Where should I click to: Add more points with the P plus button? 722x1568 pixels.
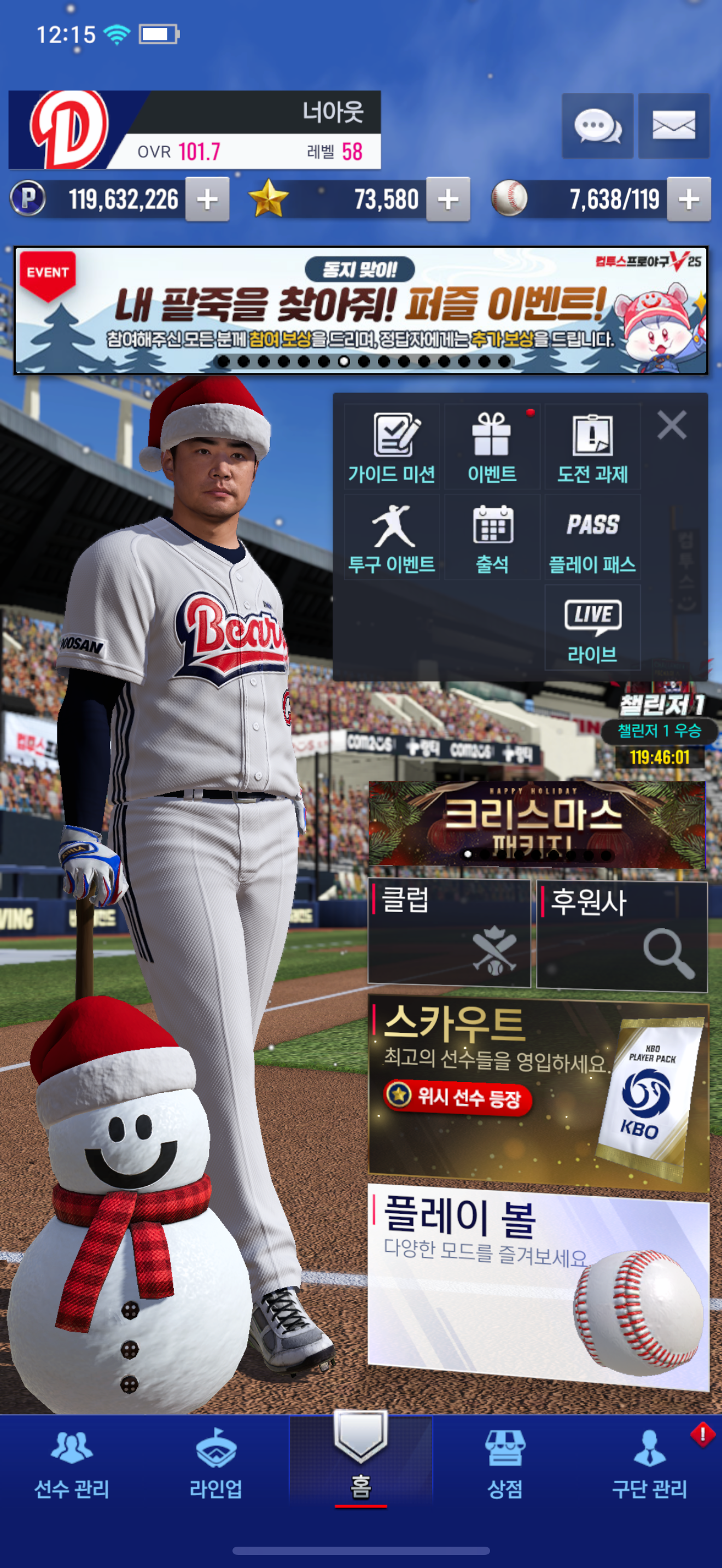point(207,199)
